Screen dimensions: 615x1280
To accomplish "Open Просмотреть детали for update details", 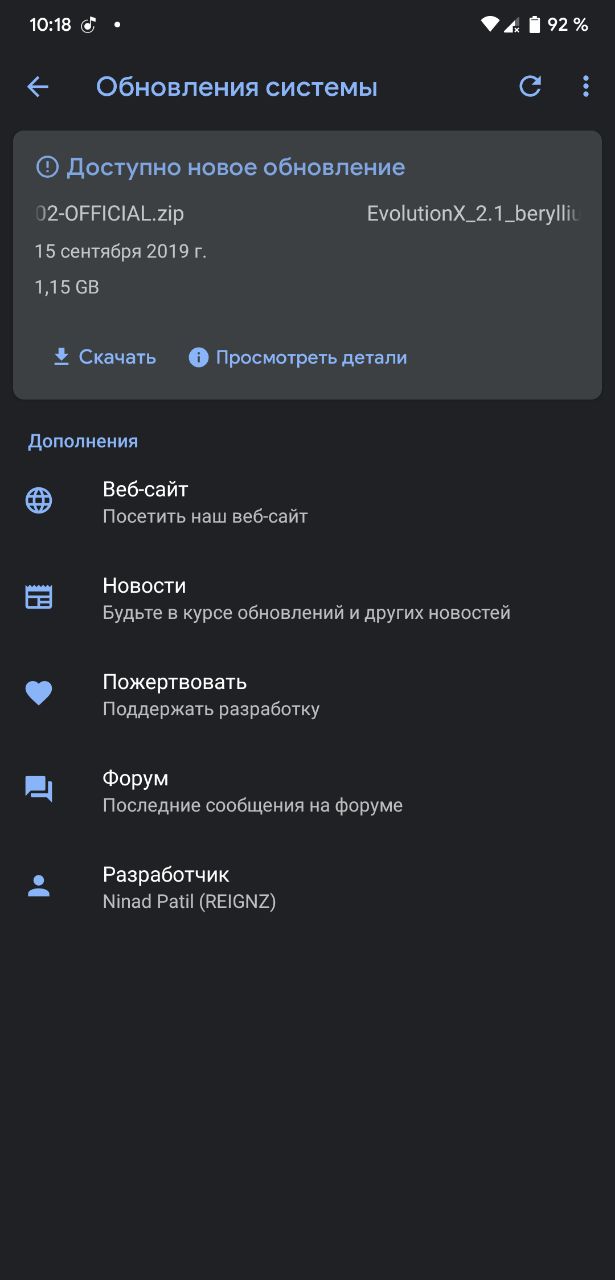I will pyautogui.click(x=297, y=357).
